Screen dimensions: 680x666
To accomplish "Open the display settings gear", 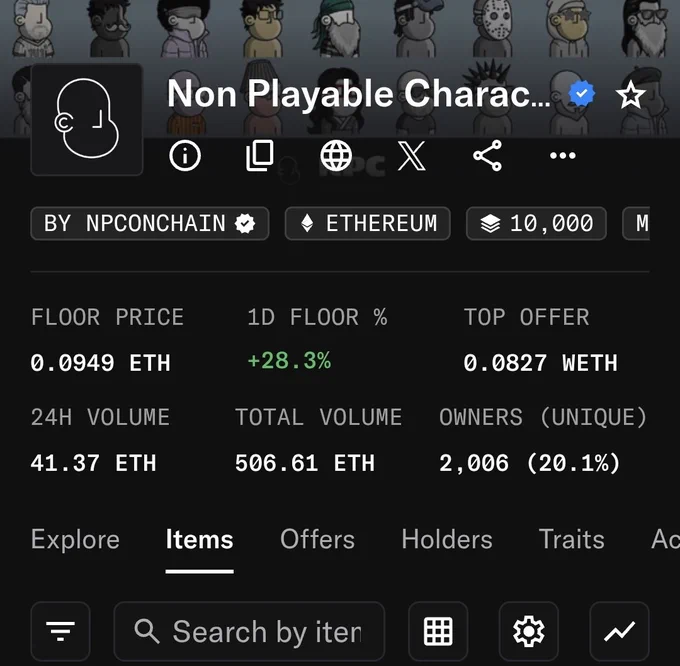I will coord(529,631).
